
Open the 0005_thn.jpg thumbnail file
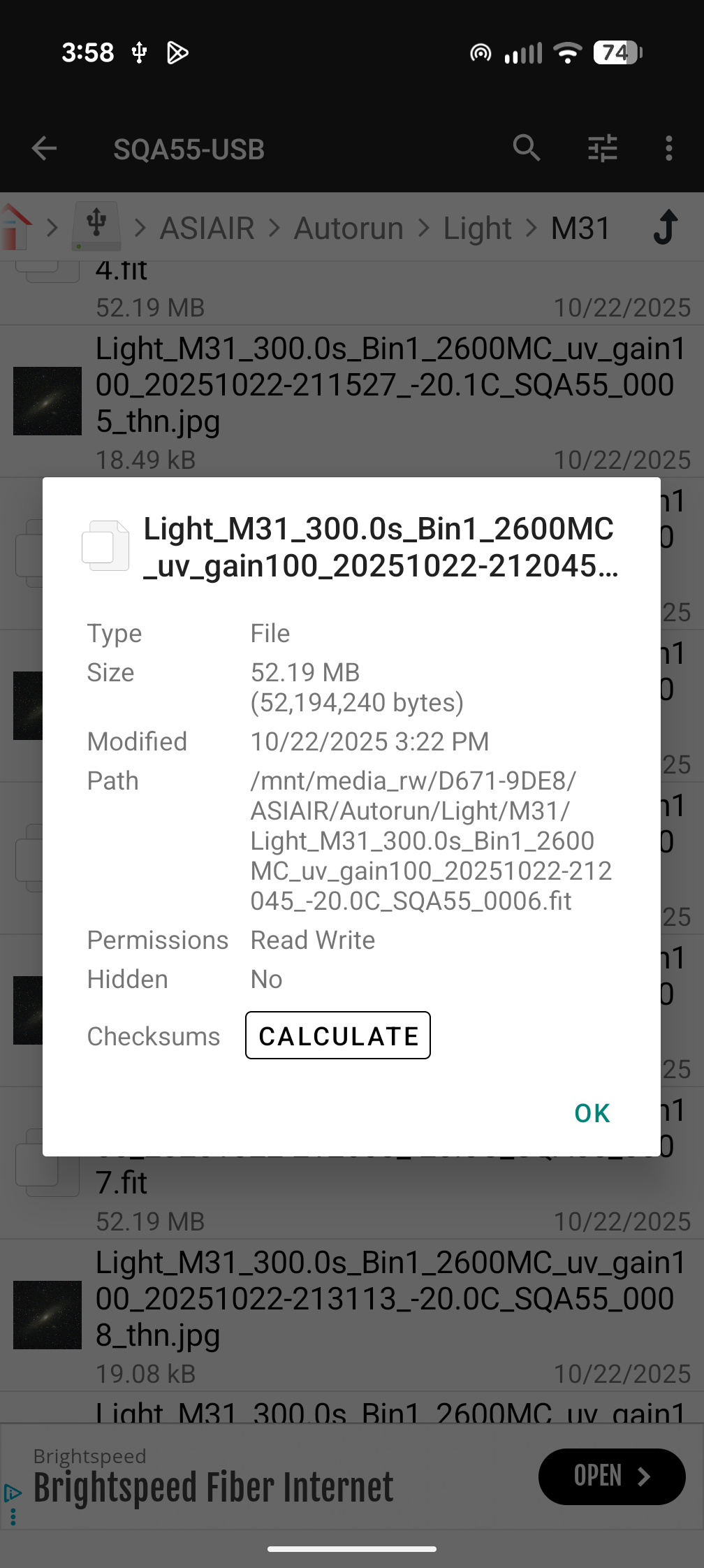tap(391, 384)
